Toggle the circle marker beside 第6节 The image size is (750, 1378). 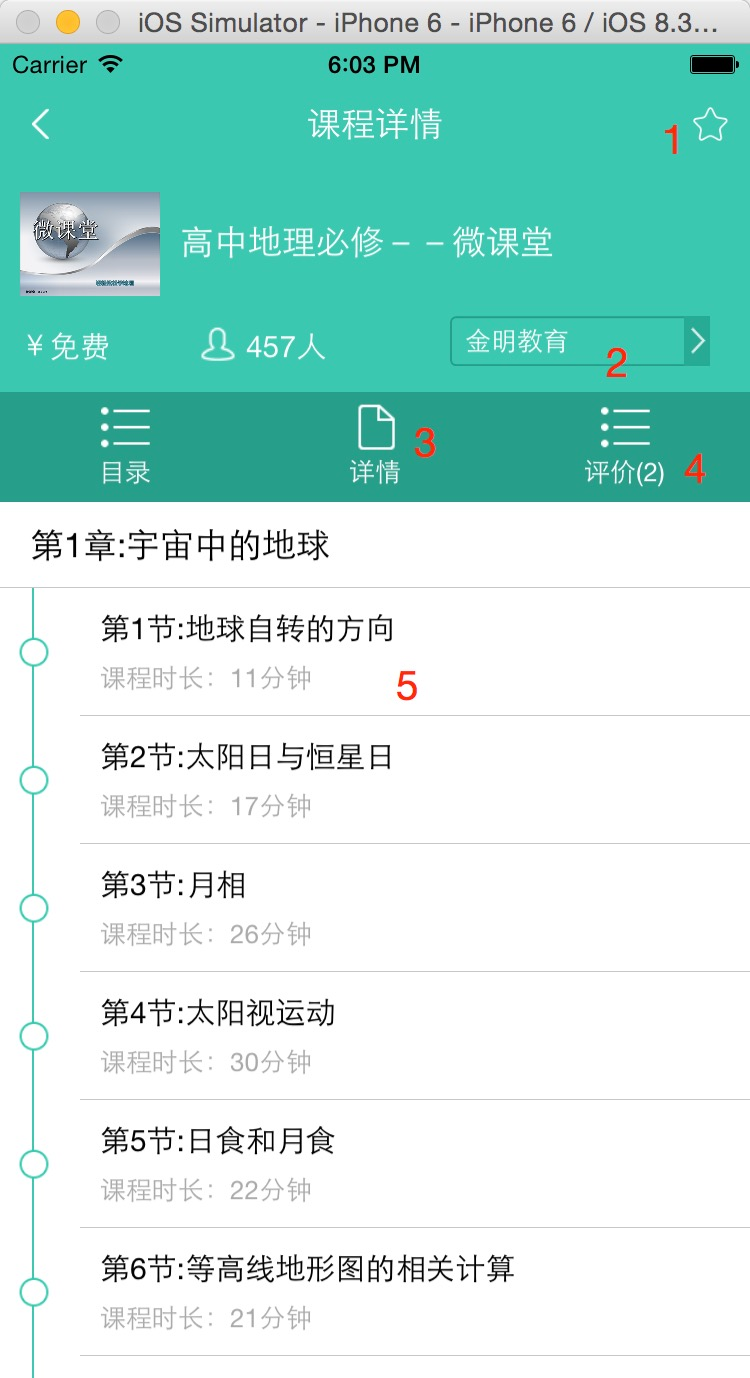[x=33, y=1290]
